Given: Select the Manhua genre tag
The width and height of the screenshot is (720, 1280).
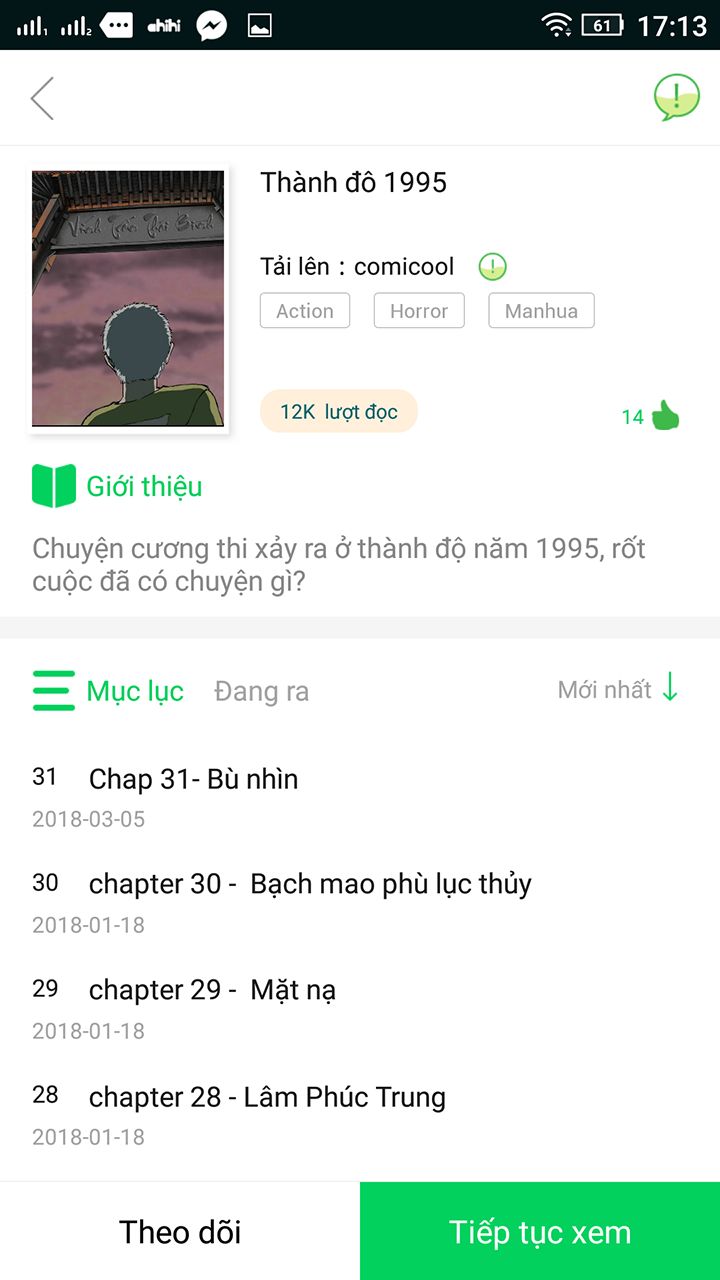Looking at the screenshot, I should 541,311.
